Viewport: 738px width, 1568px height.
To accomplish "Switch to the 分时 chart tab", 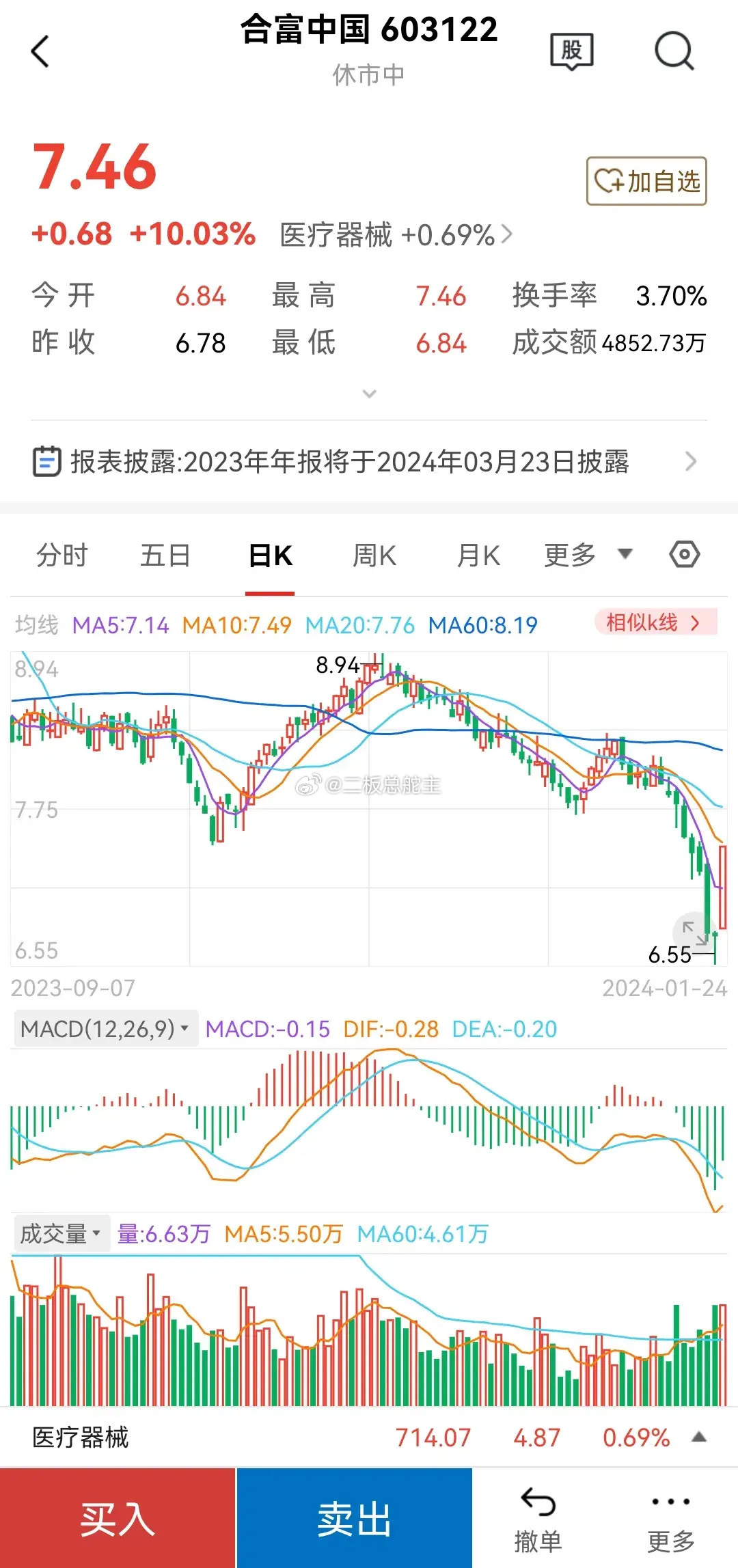I will click(x=62, y=555).
